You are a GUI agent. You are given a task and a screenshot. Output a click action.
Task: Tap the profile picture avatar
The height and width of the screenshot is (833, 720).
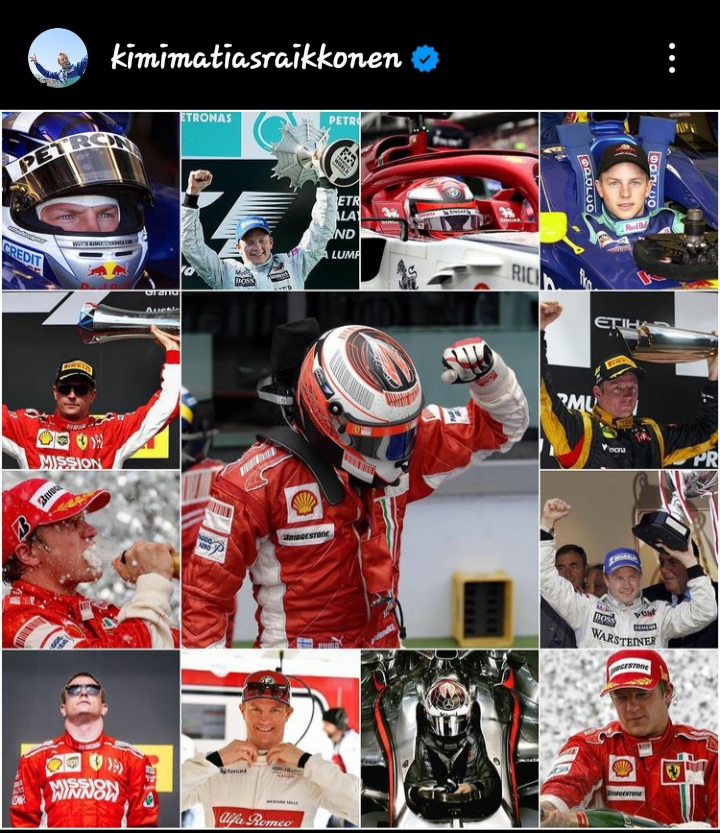tap(57, 58)
